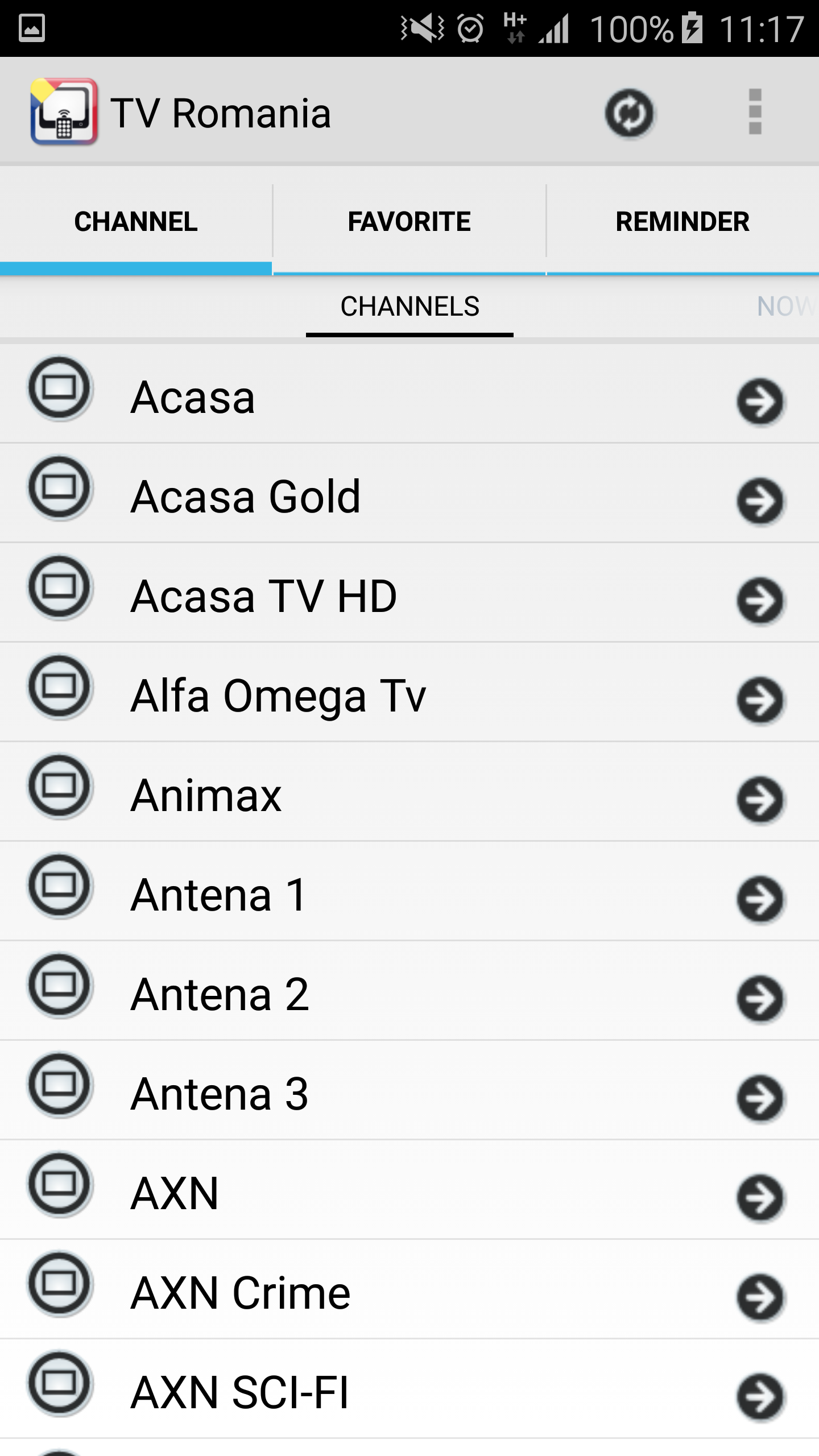Switch to the Favorite tab
Image resolution: width=819 pixels, height=1456 pixels.
[x=409, y=222]
